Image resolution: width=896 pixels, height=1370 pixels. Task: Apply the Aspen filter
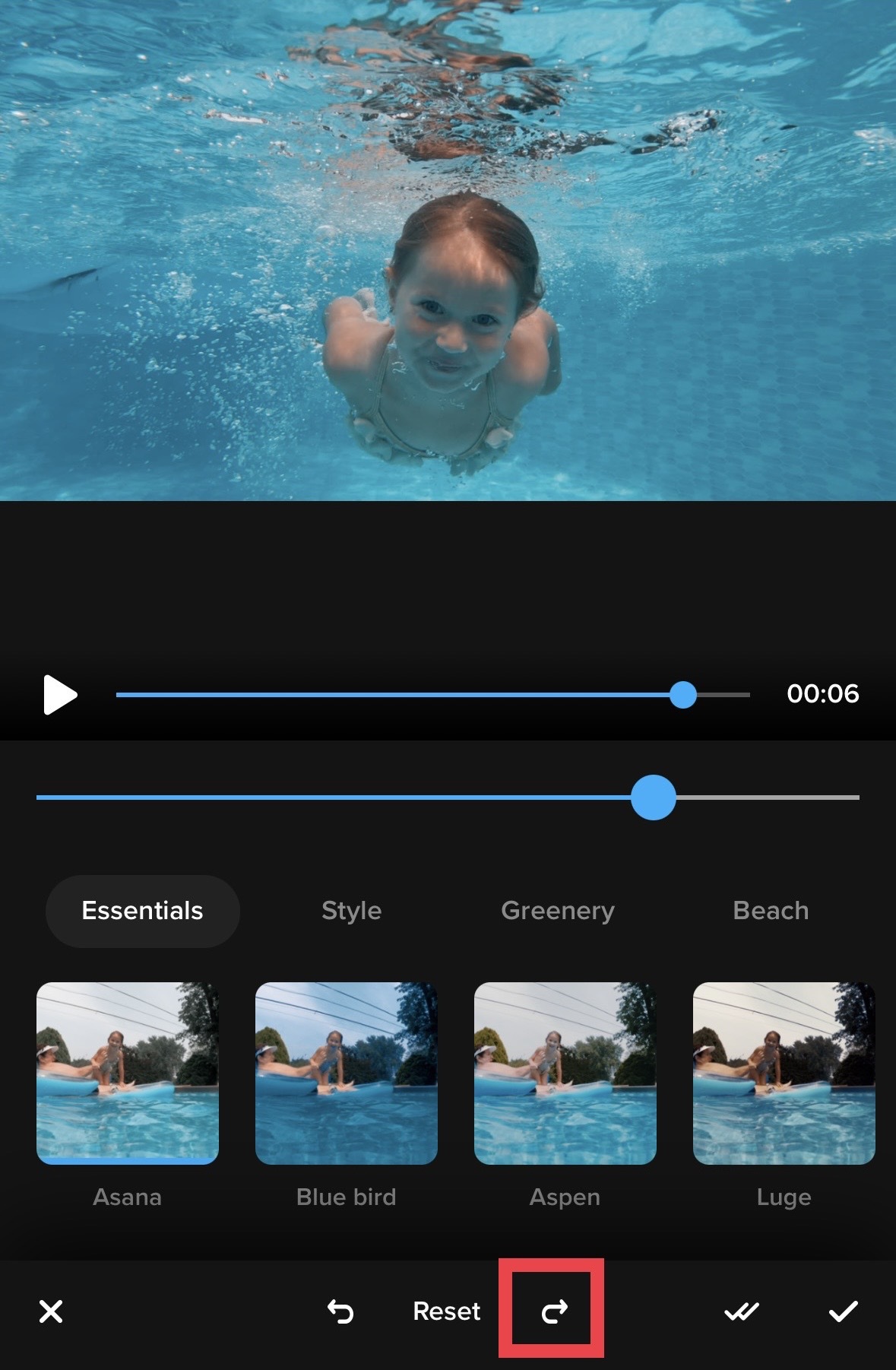[x=565, y=1073]
